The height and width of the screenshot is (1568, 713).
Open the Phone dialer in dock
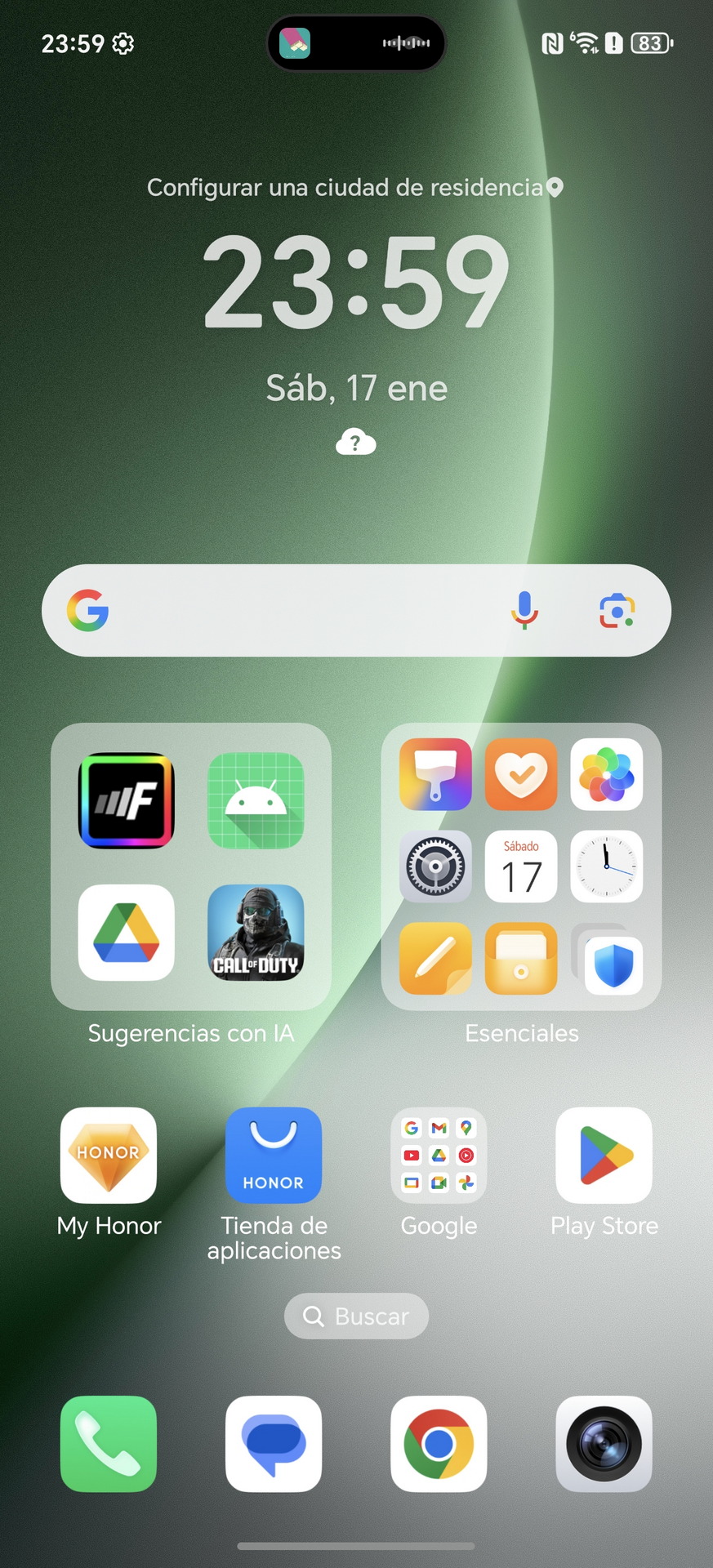[x=109, y=1443]
